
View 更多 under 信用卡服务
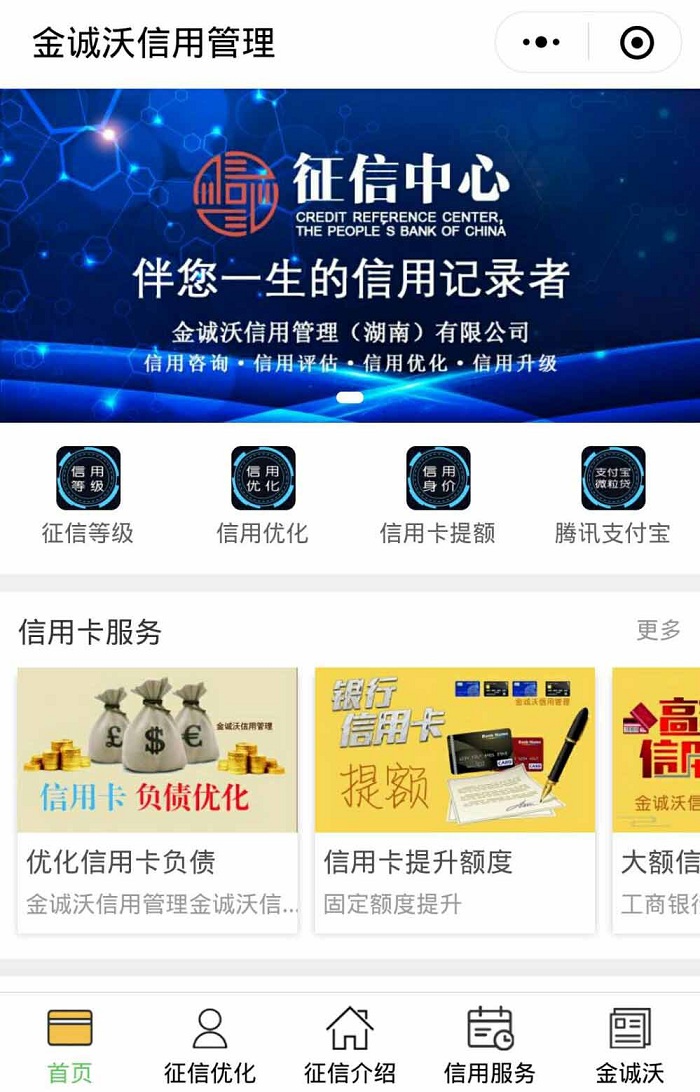click(659, 631)
